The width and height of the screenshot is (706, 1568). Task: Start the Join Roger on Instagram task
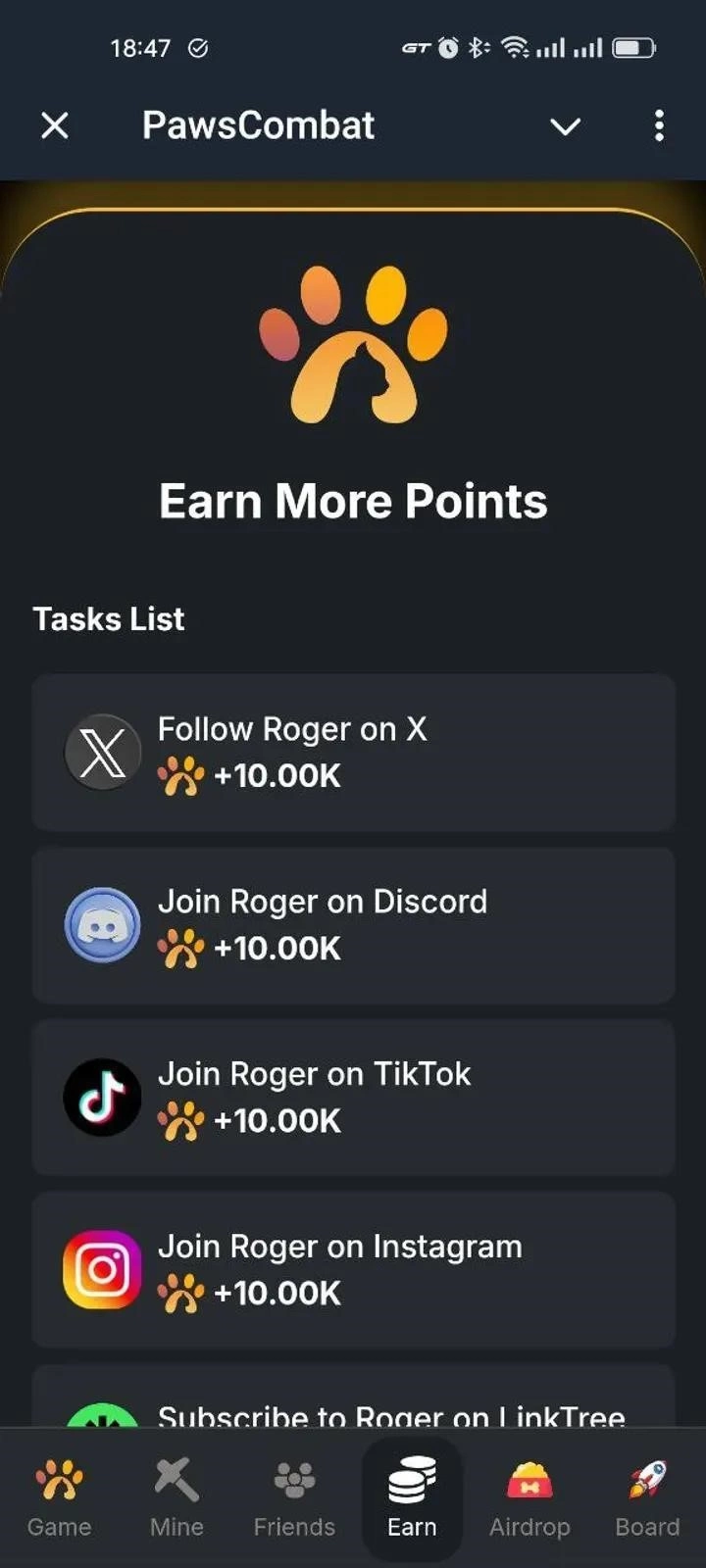point(353,1270)
